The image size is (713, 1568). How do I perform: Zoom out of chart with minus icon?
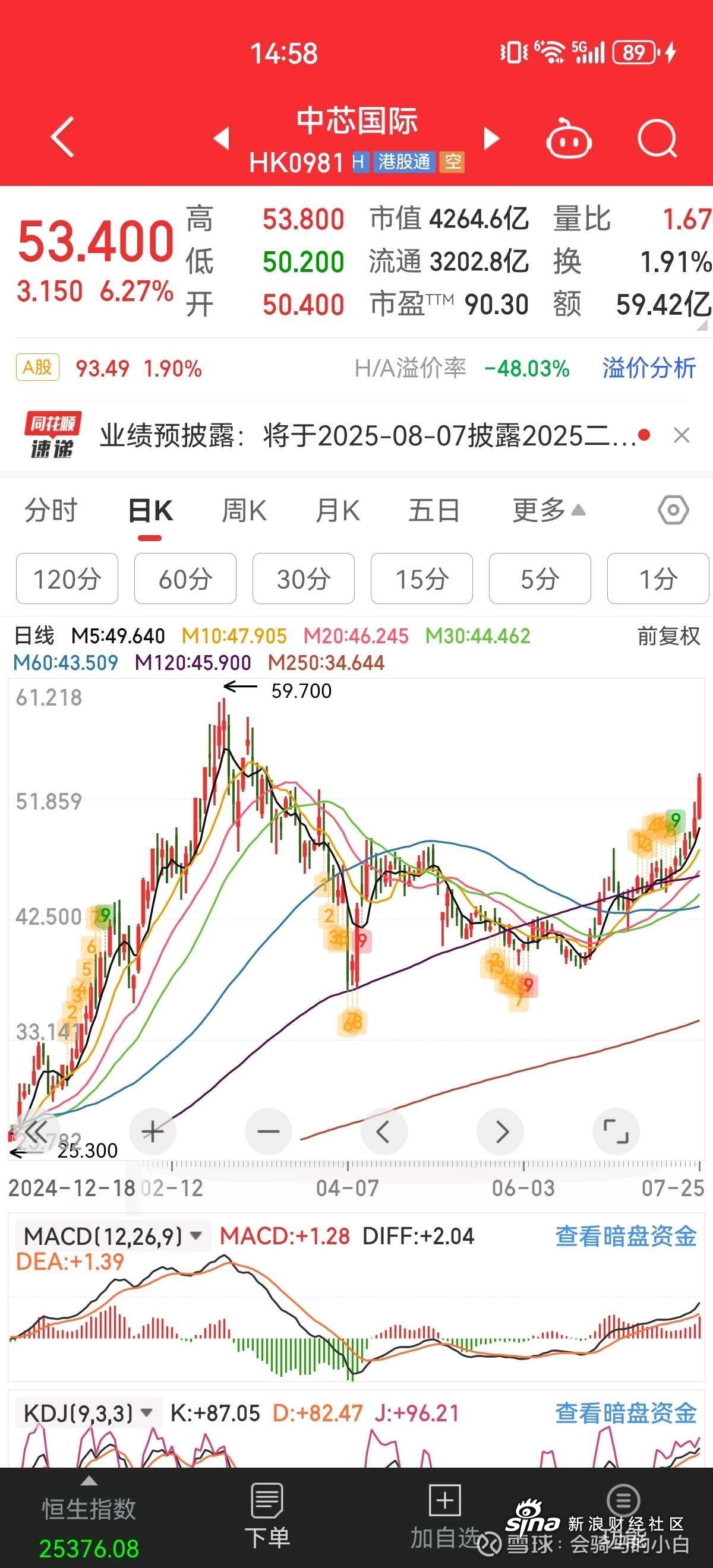pyautogui.click(x=268, y=1131)
